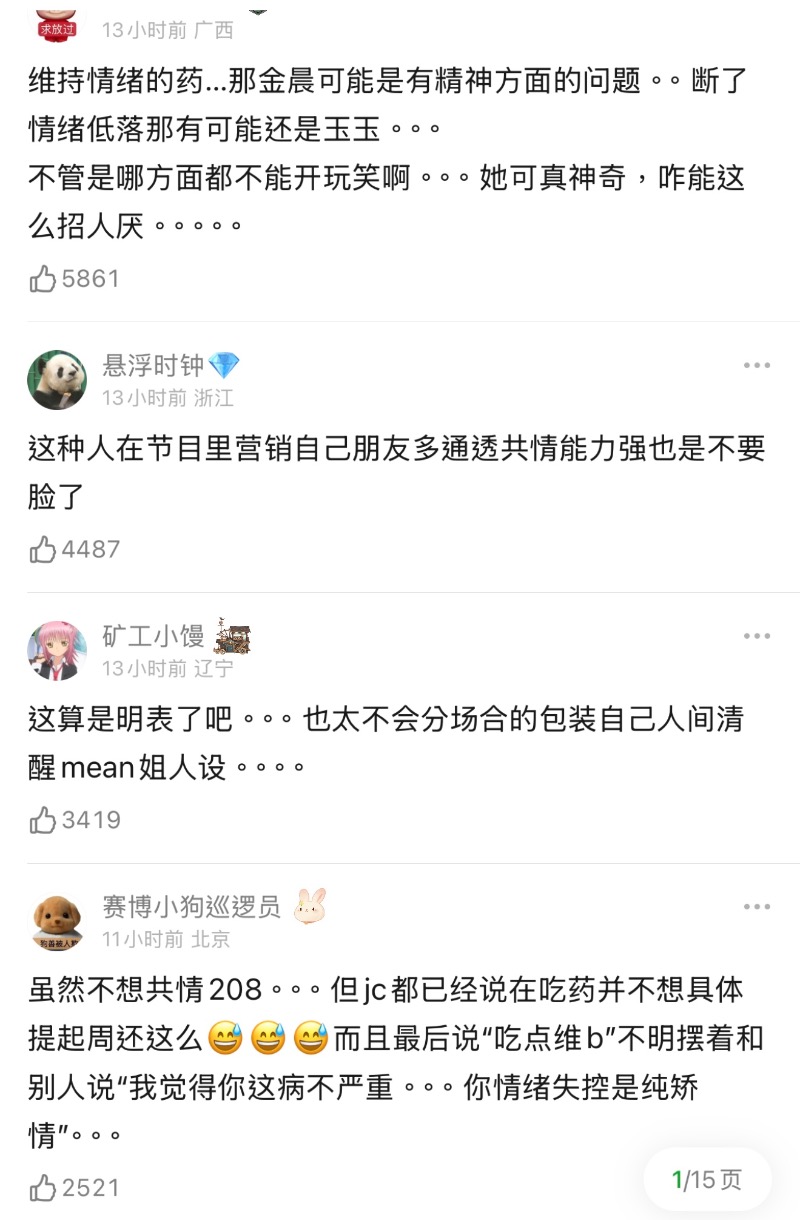Open overflow menu on 赛博小狗巡逻员's comment

click(757, 907)
